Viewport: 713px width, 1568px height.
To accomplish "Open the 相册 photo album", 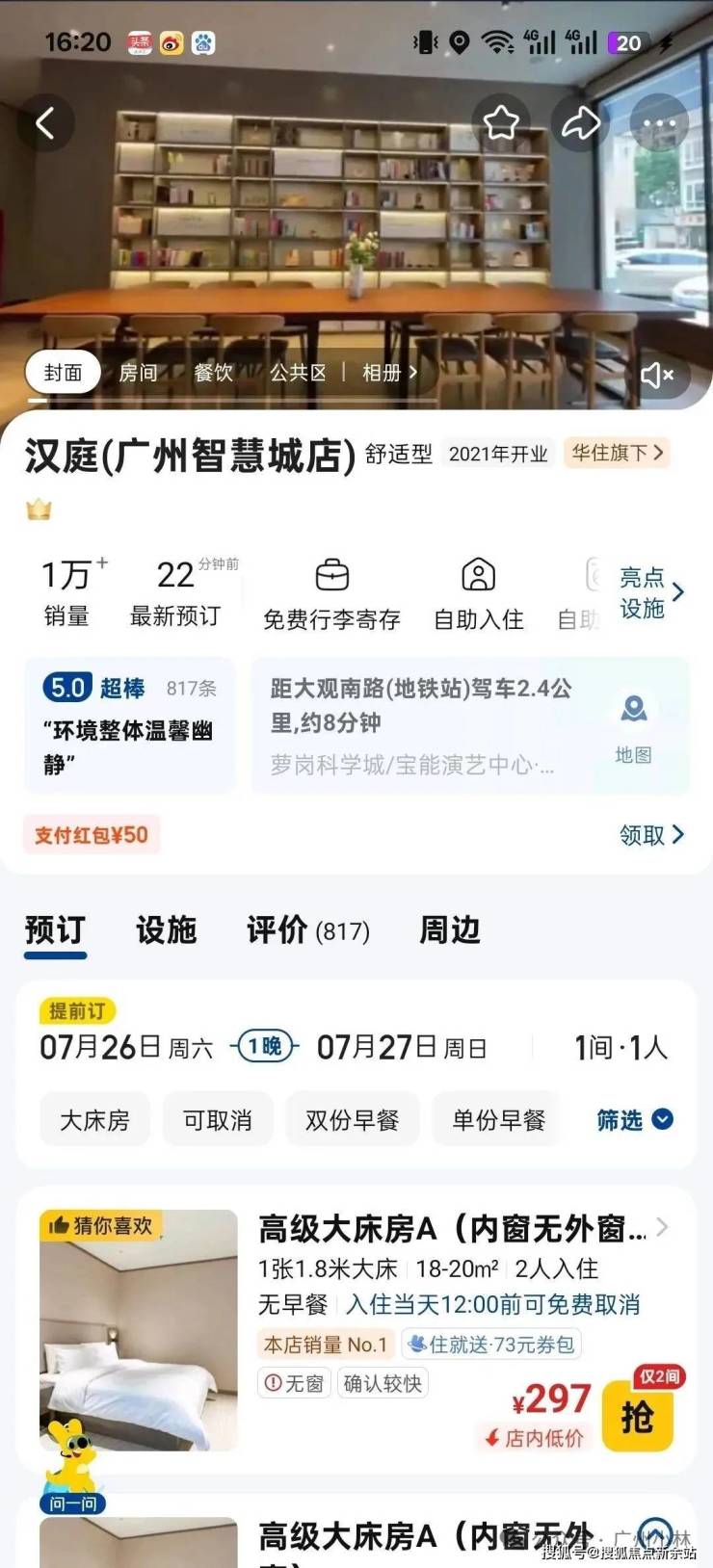I will point(389,373).
